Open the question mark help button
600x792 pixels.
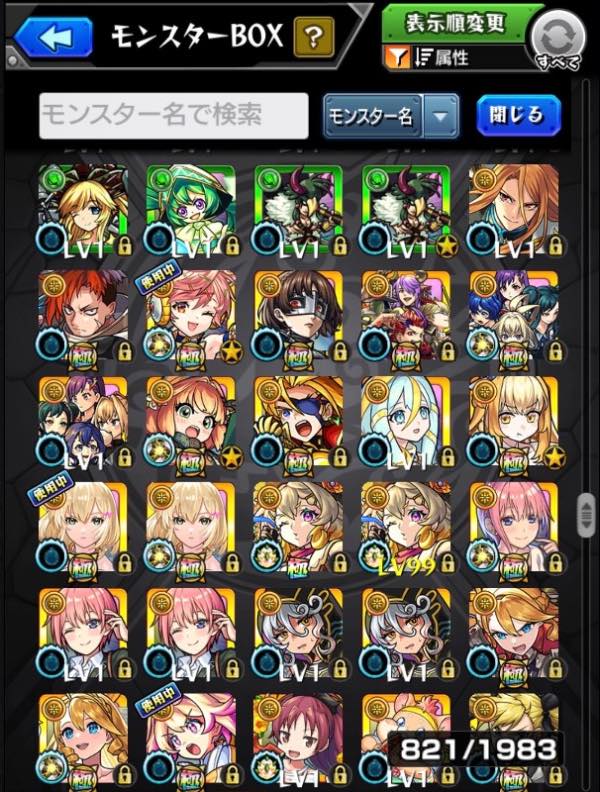click(314, 39)
